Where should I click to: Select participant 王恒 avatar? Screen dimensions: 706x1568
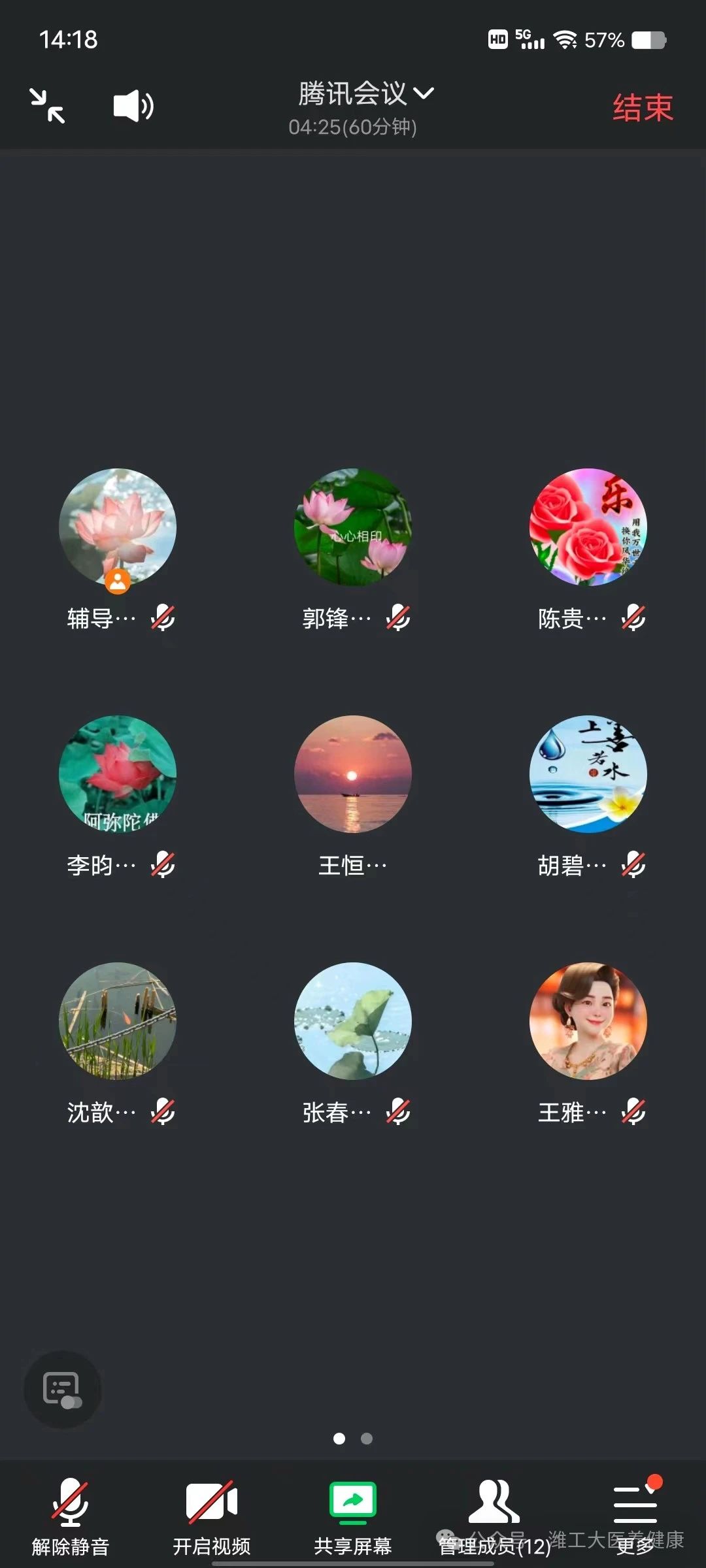353,774
